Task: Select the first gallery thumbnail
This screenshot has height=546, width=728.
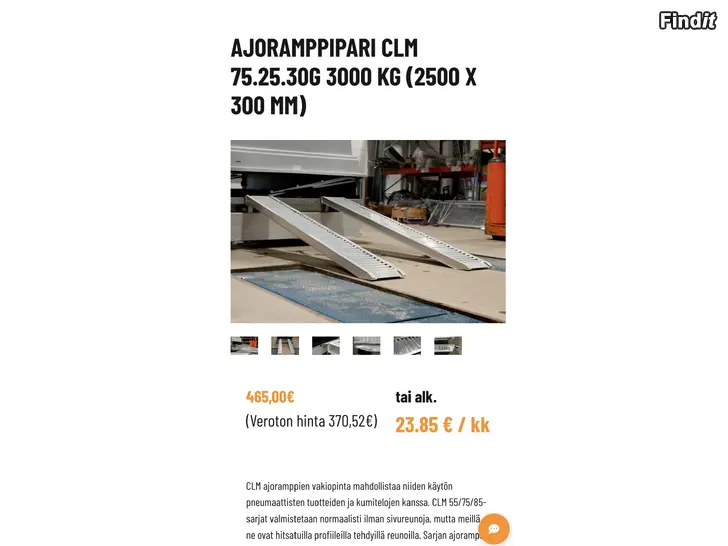Action: point(244,346)
